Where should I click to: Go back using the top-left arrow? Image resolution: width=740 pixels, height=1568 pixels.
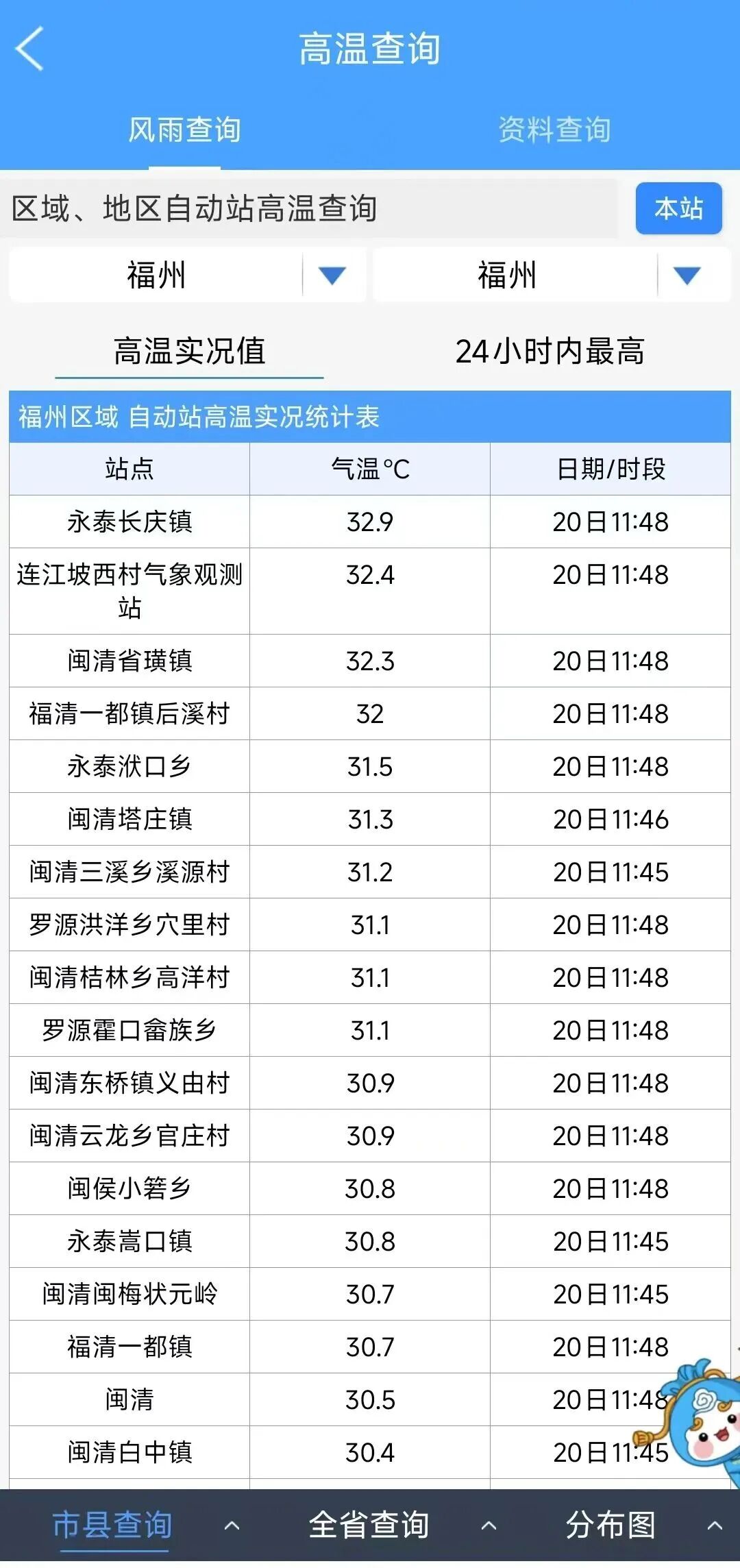[29, 49]
